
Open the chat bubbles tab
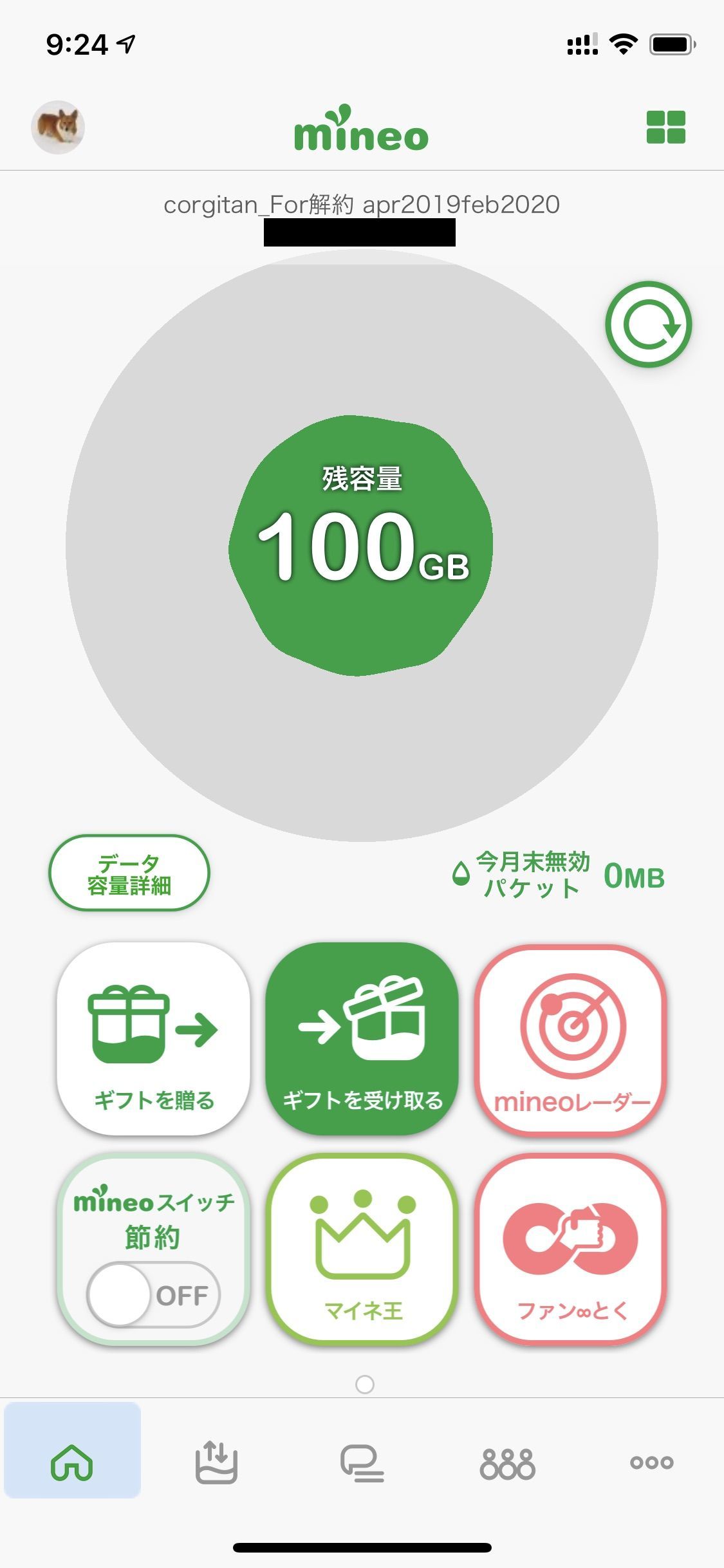(362, 1463)
